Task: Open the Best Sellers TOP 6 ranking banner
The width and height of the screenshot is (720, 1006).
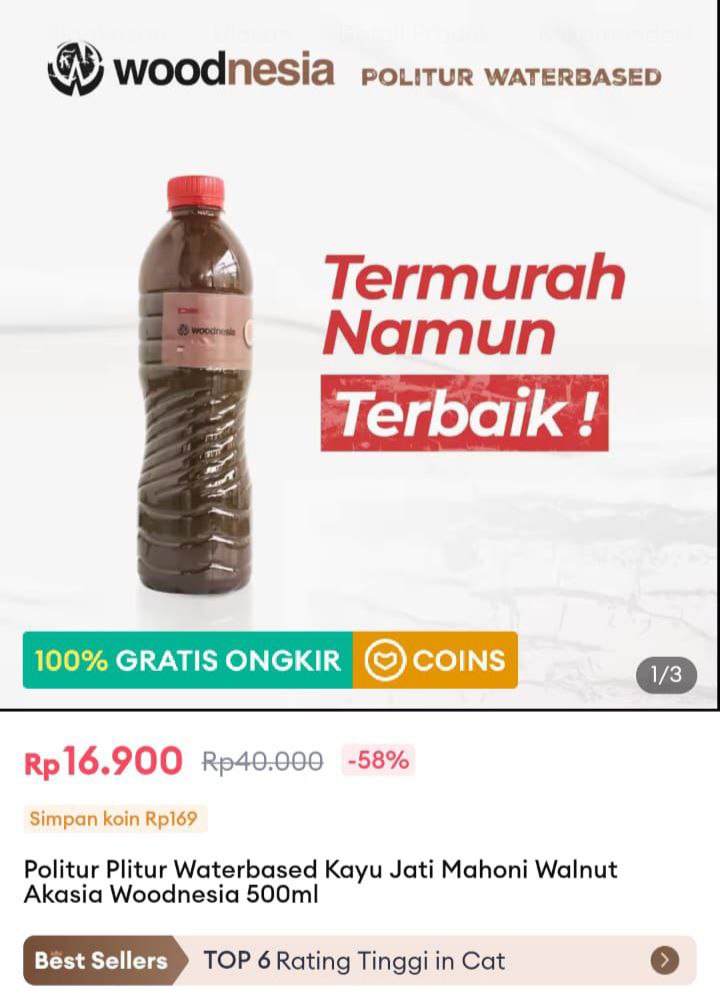Action: [x=360, y=961]
